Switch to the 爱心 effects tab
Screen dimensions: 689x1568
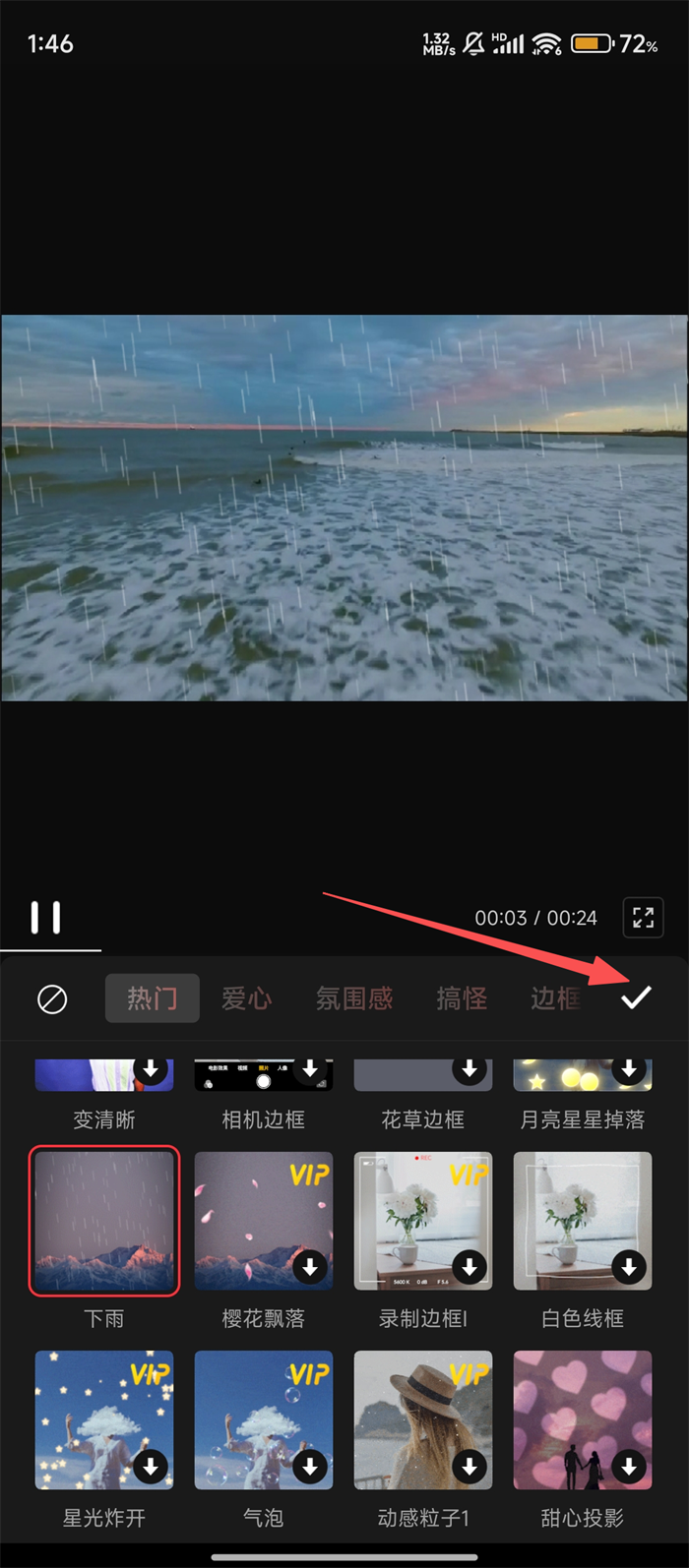coord(246,998)
